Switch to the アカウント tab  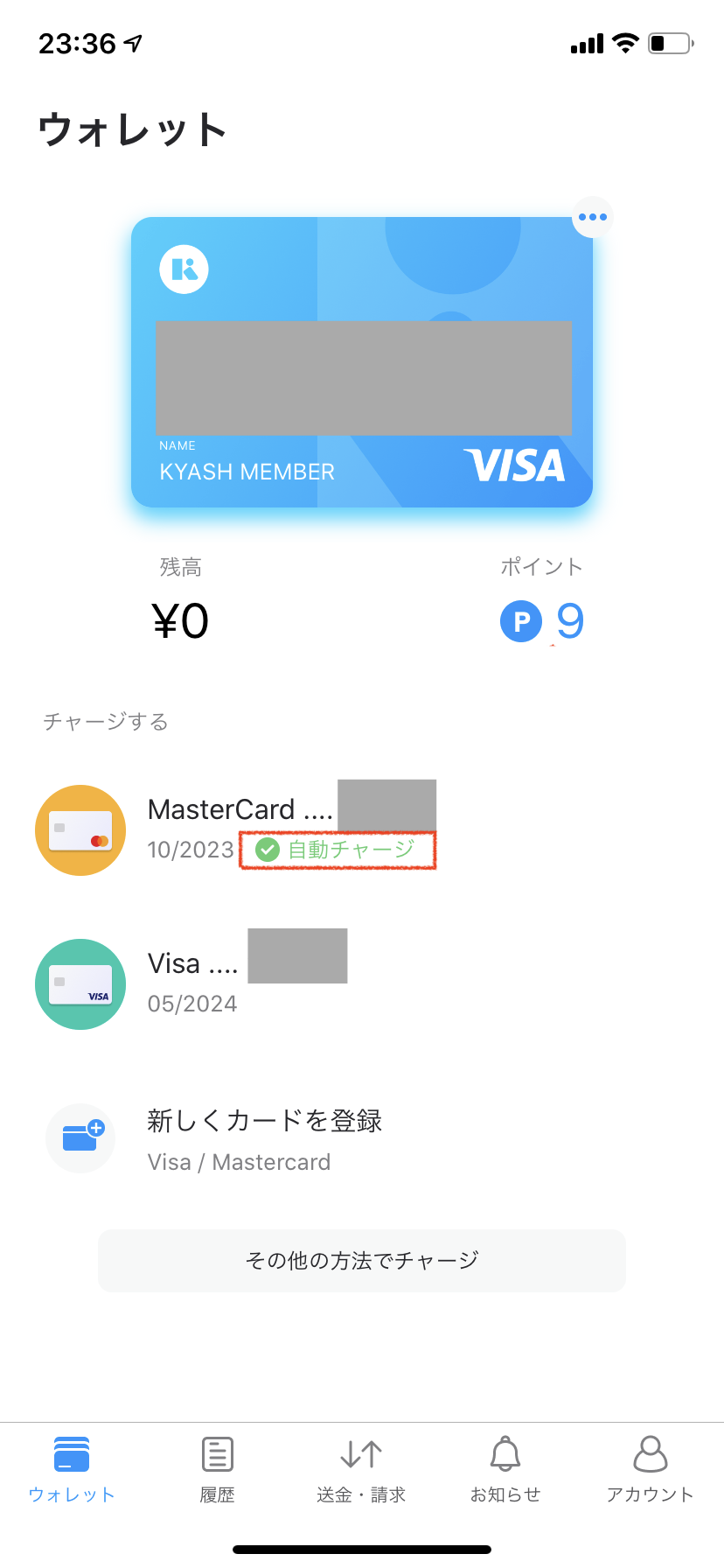(x=650, y=1468)
